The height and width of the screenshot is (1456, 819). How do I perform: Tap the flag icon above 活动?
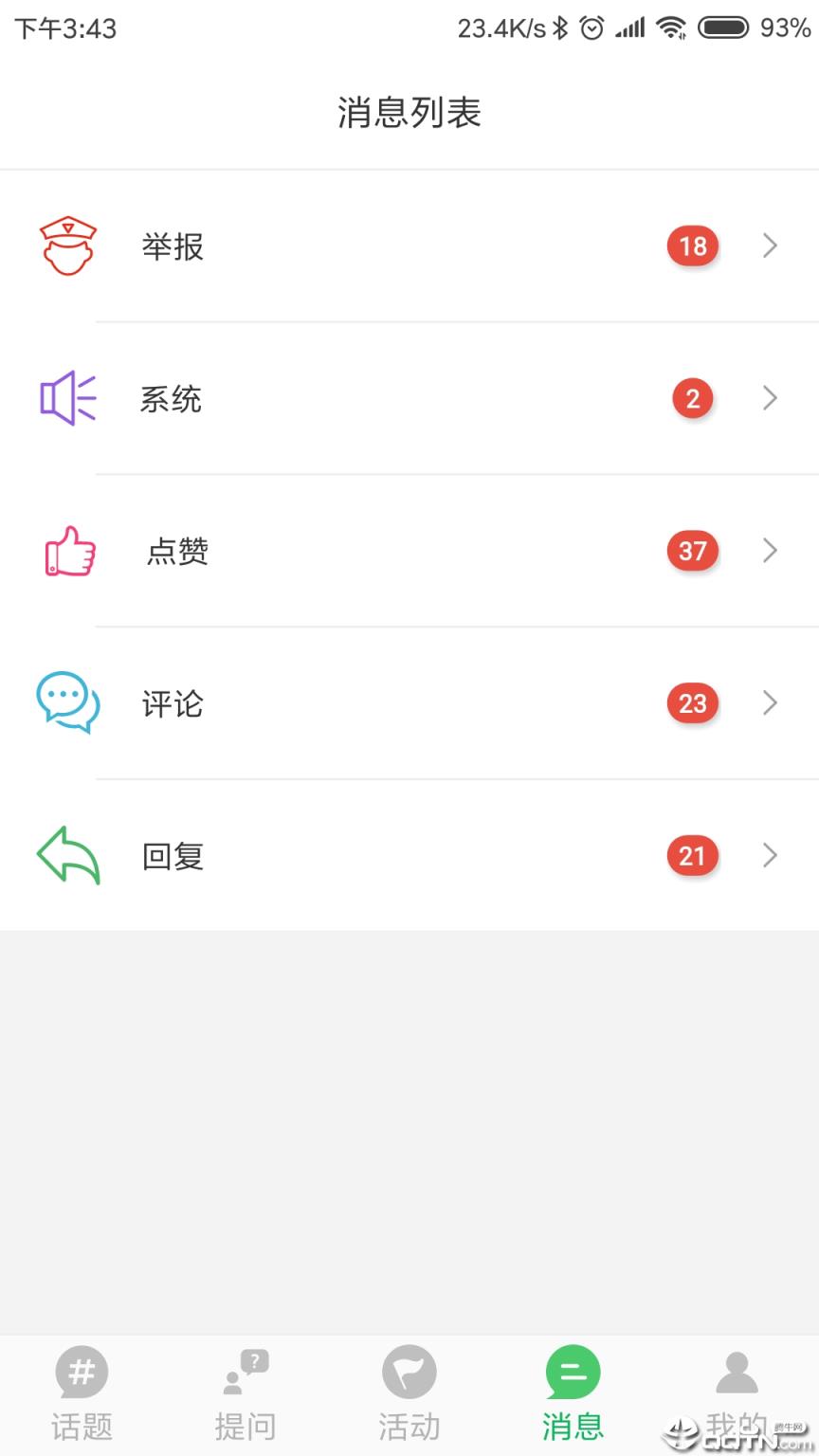(x=409, y=1372)
